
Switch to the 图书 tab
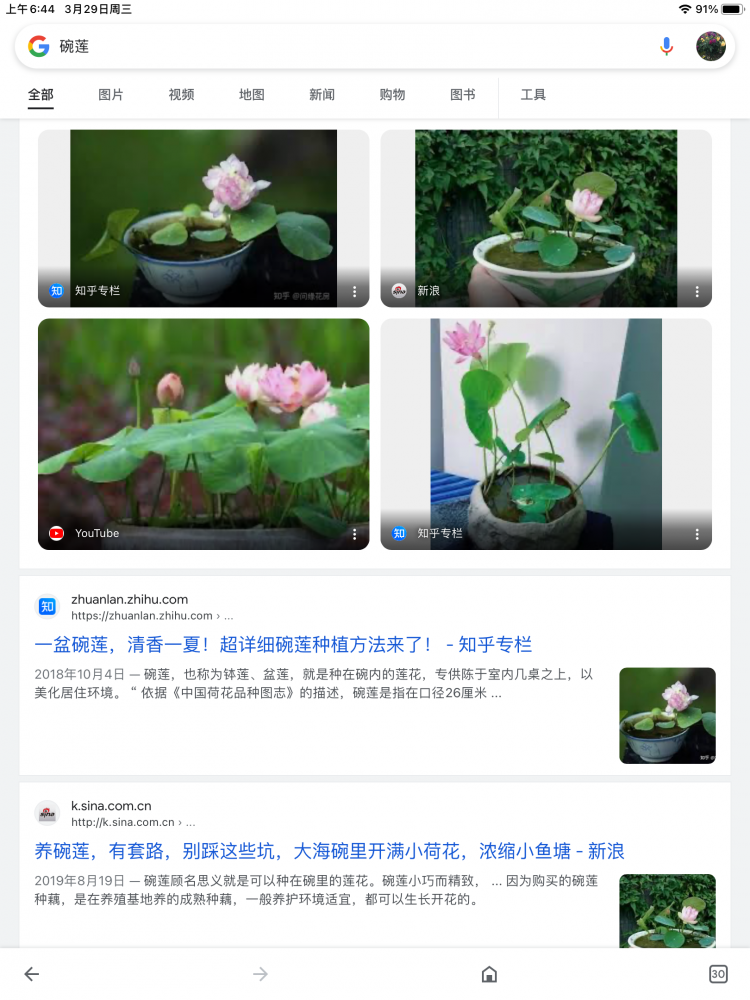463,95
